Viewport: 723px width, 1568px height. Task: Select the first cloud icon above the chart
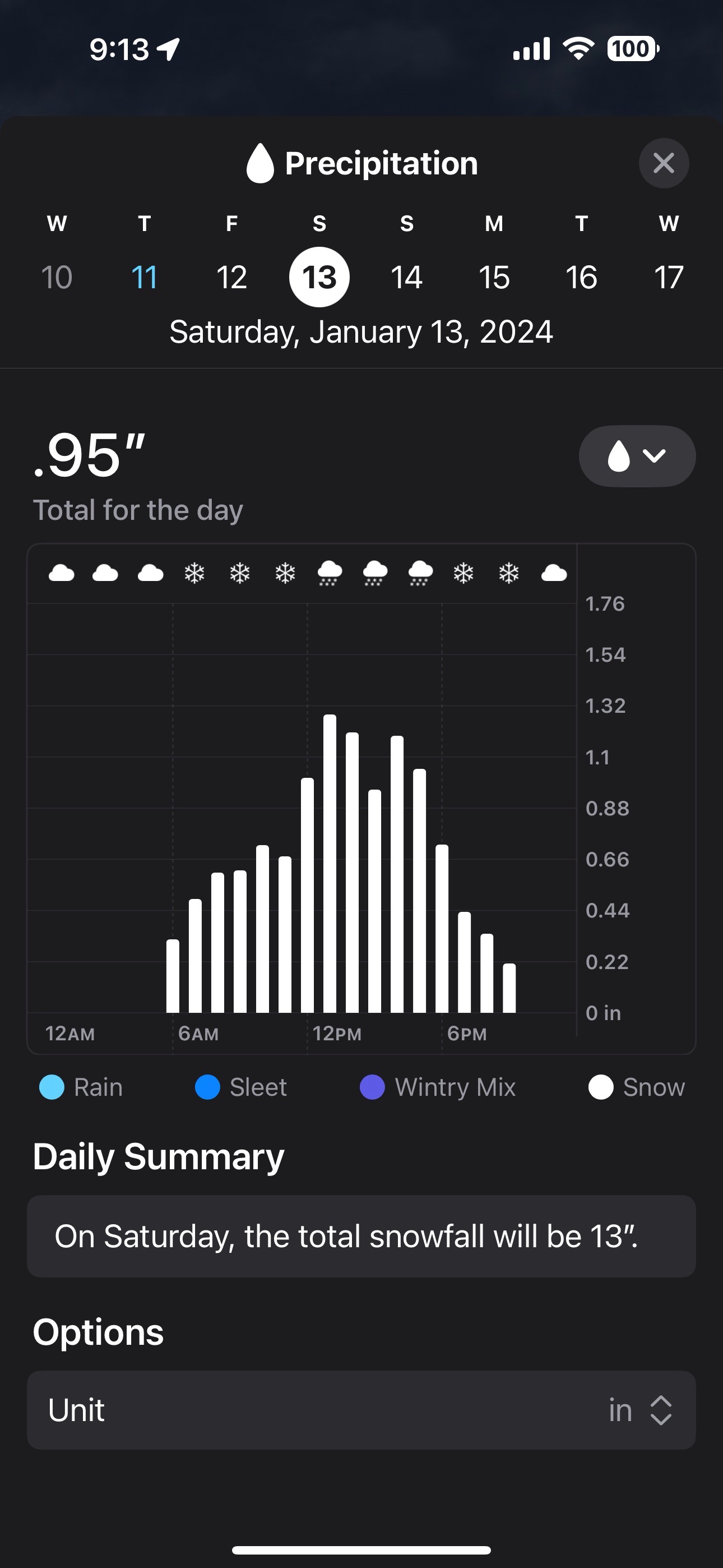click(x=61, y=572)
